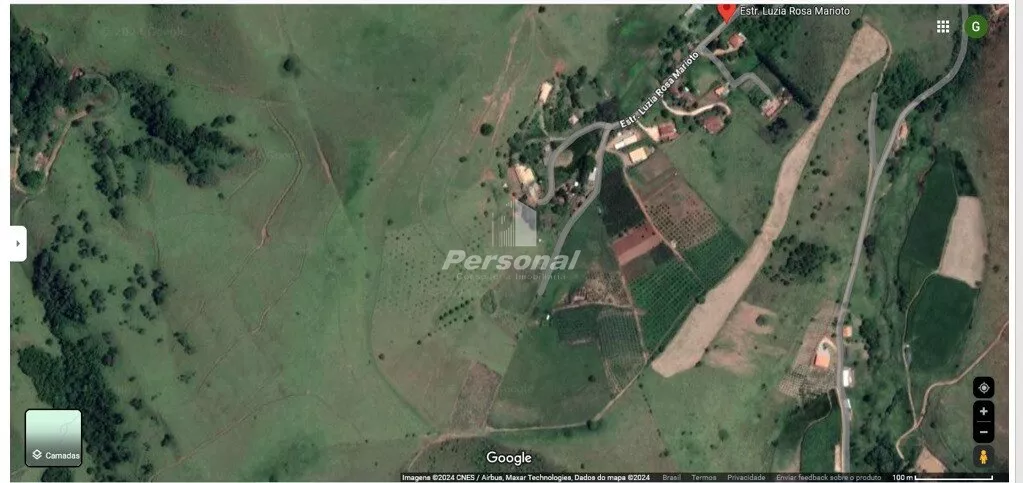This screenshot has width=1023, height=483.
Task: Zoom in on the map
Action: click(983, 411)
